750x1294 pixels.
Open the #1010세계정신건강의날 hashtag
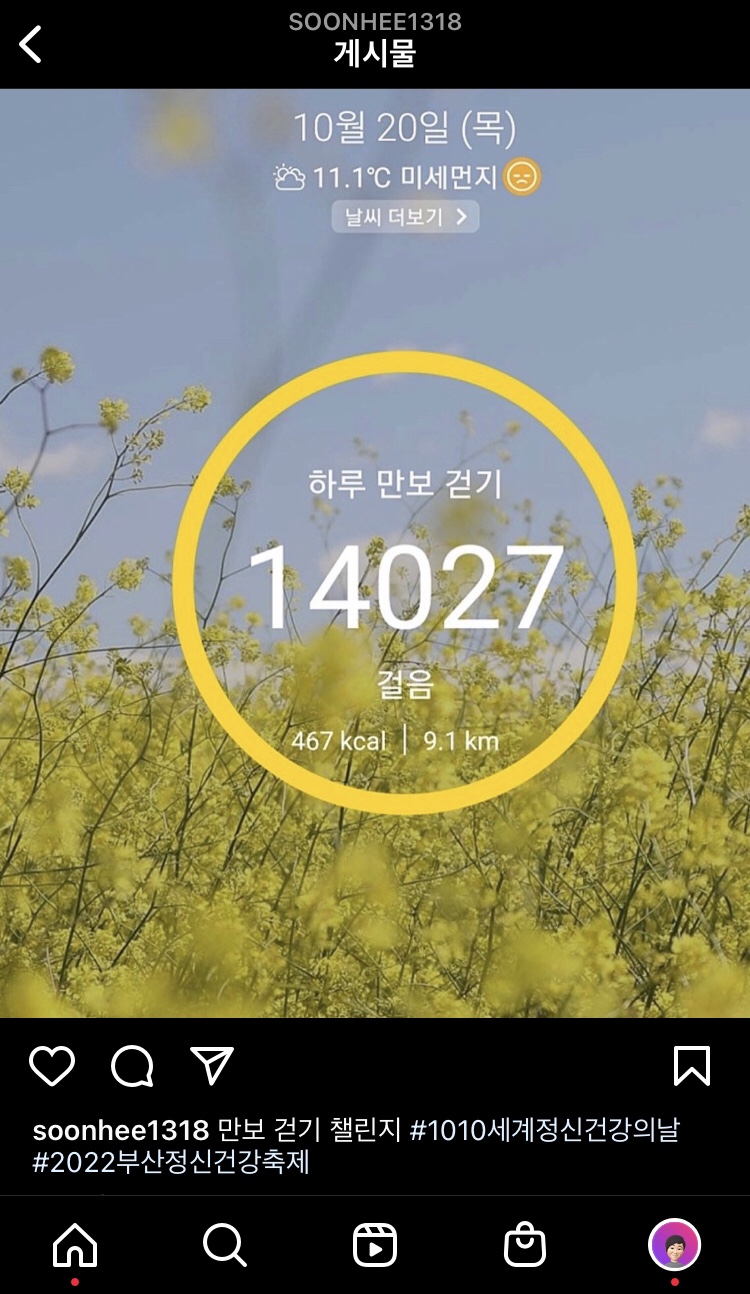click(x=545, y=1131)
